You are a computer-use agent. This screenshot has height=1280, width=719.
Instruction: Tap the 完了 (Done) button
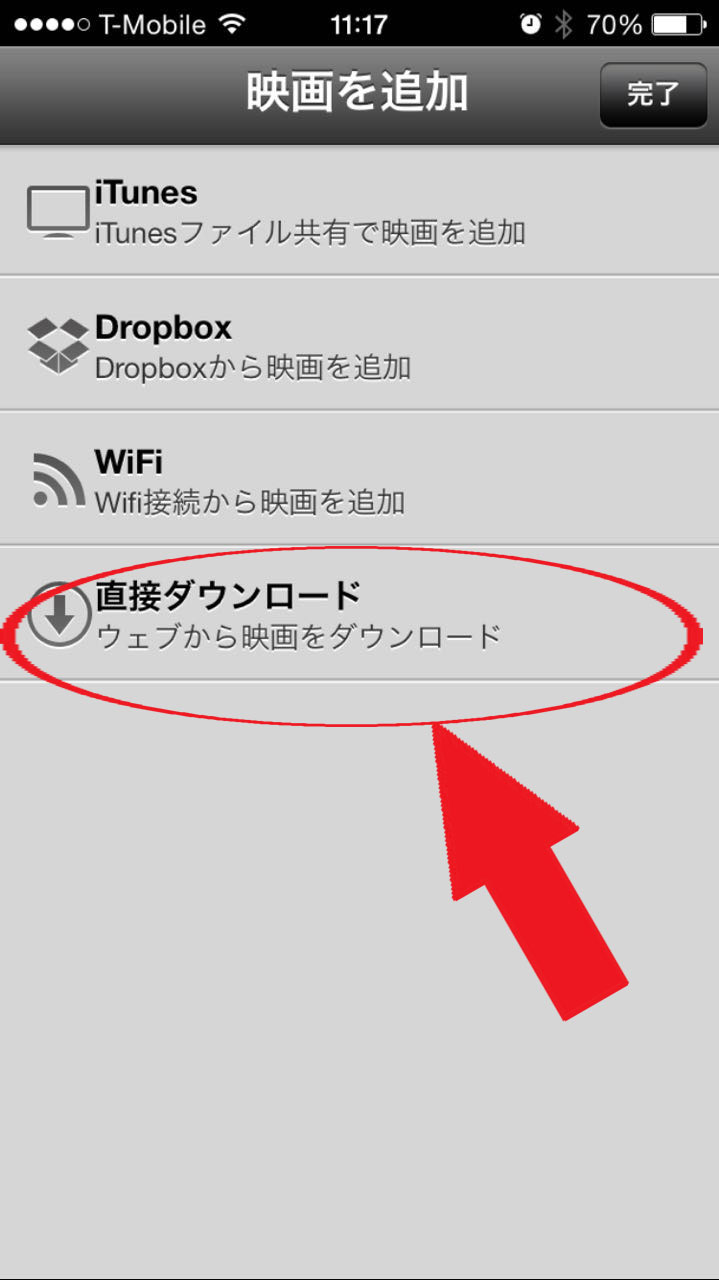[653, 94]
